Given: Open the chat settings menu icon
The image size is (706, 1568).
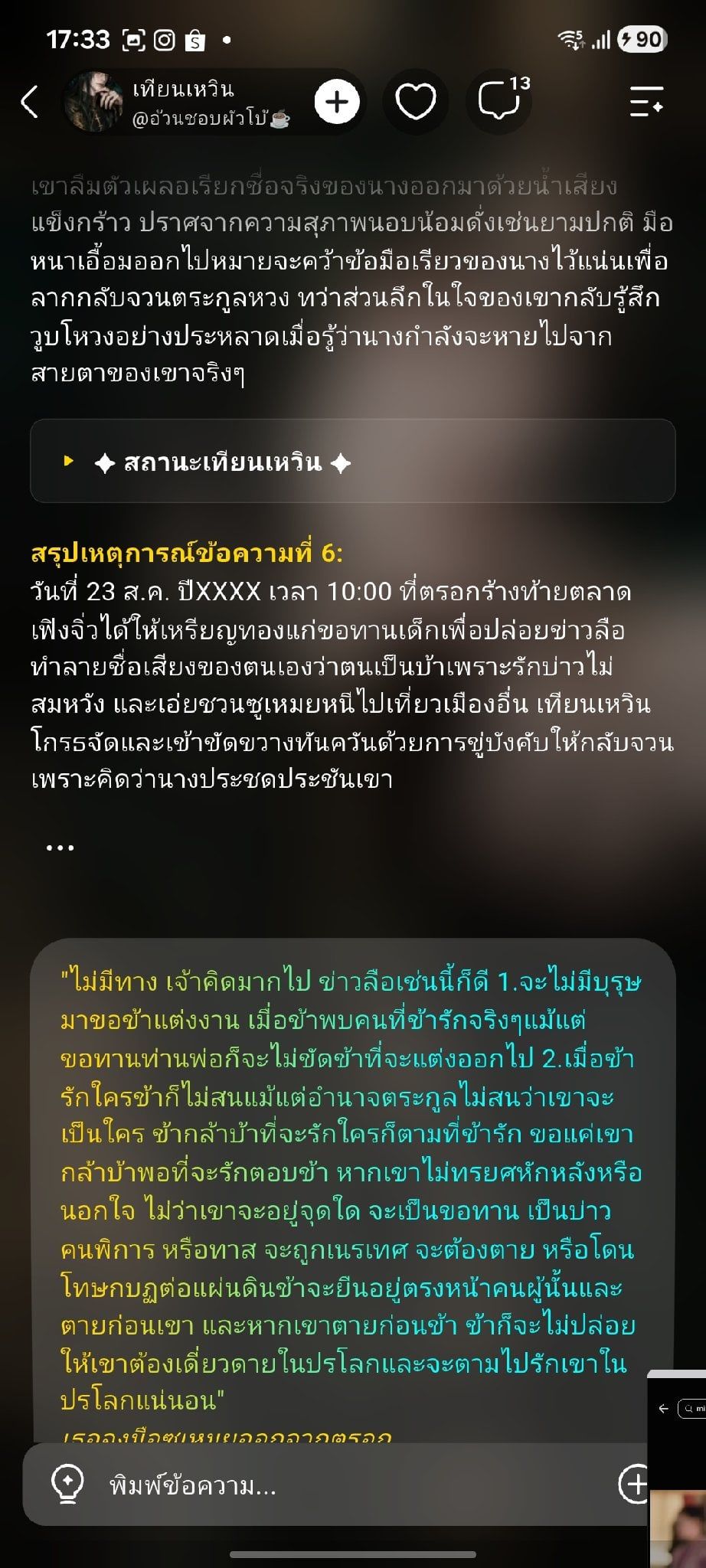Looking at the screenshot, I should (x=646, y=102).
